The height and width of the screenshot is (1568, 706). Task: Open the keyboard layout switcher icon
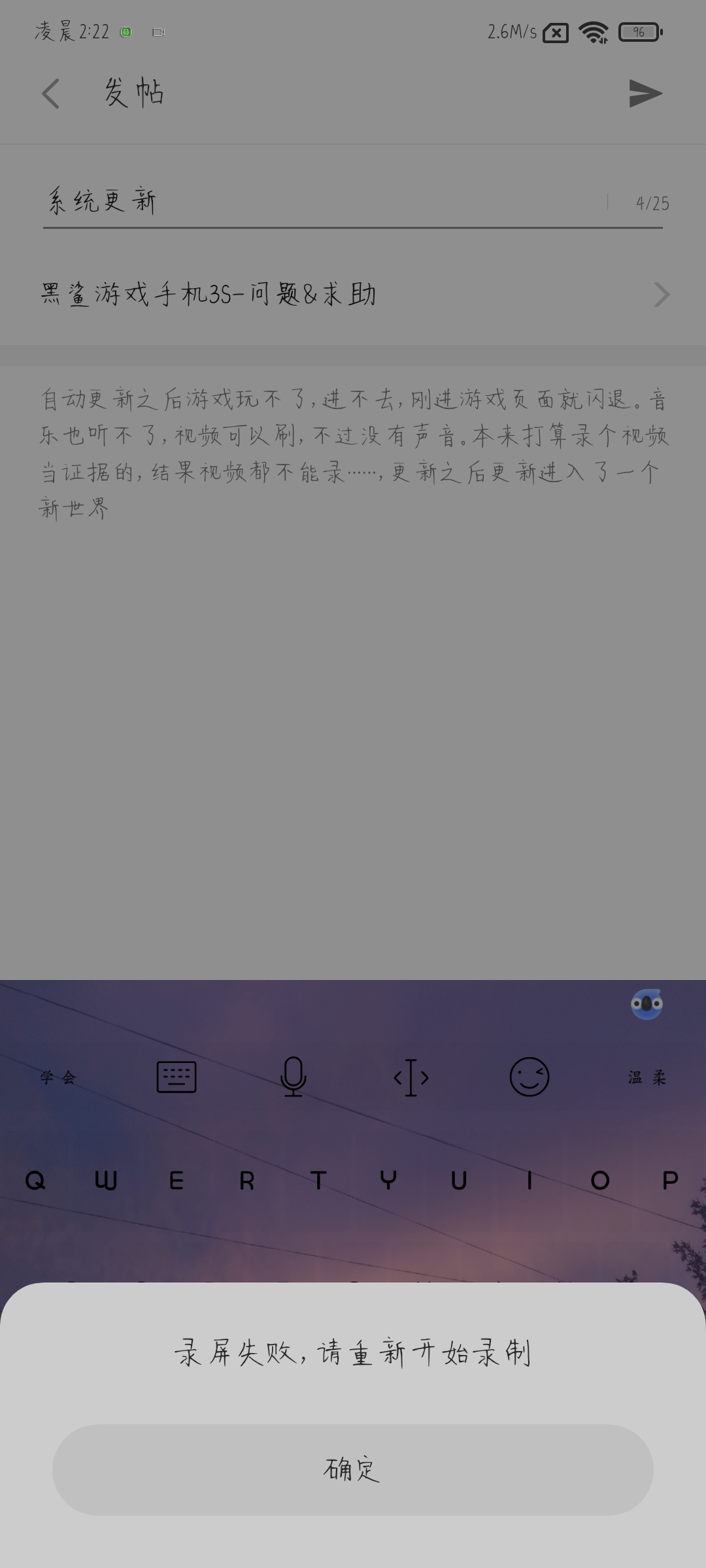tap(176, 1077)
